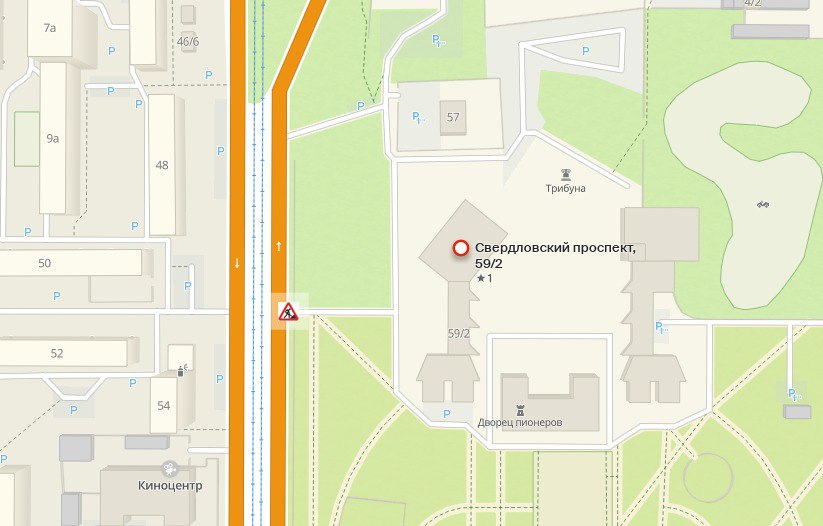Tap building number 57
Image resolution: width=823 pixels, height=526 pixels.
453,117
